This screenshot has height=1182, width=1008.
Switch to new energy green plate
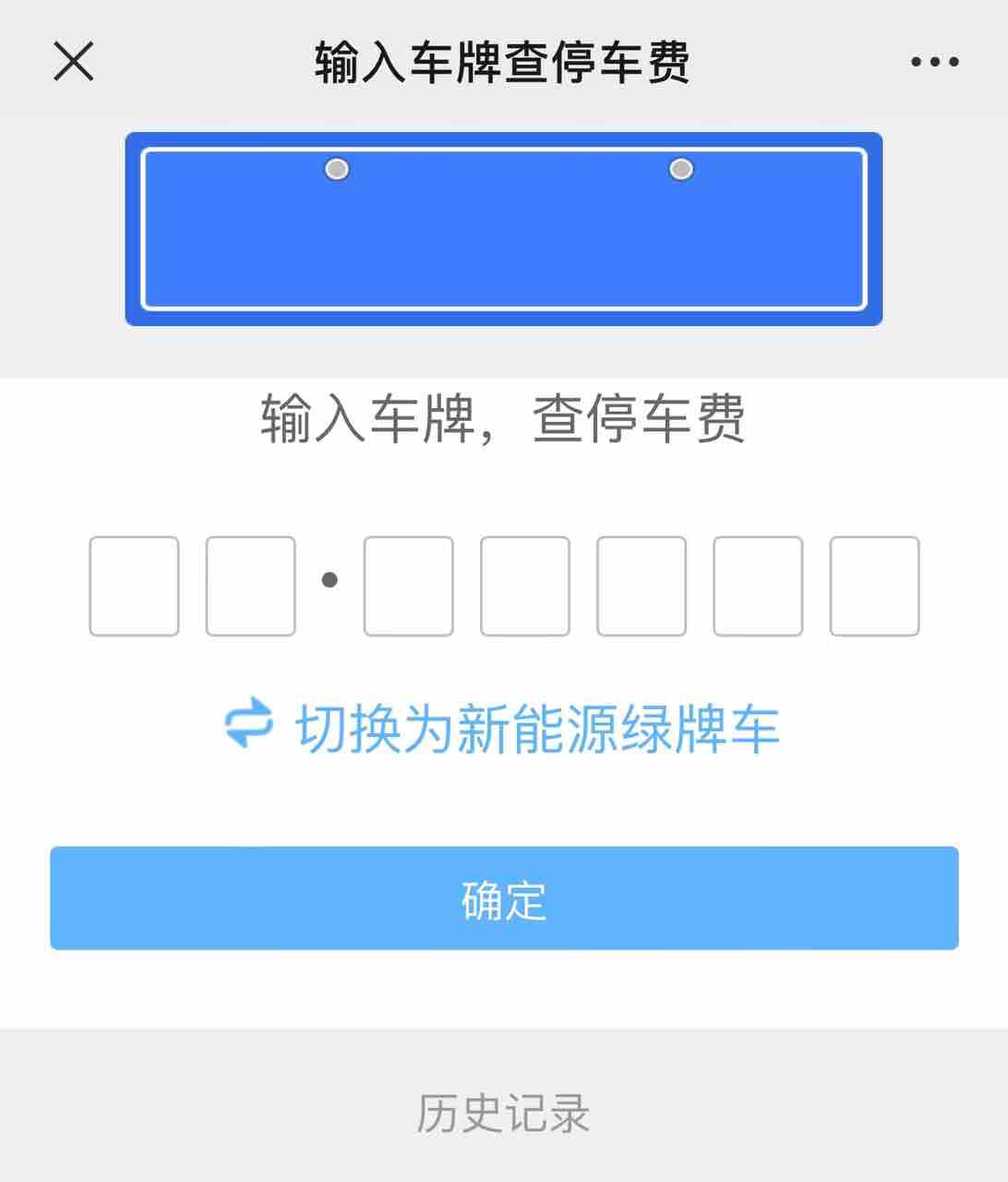coord(503,728)
